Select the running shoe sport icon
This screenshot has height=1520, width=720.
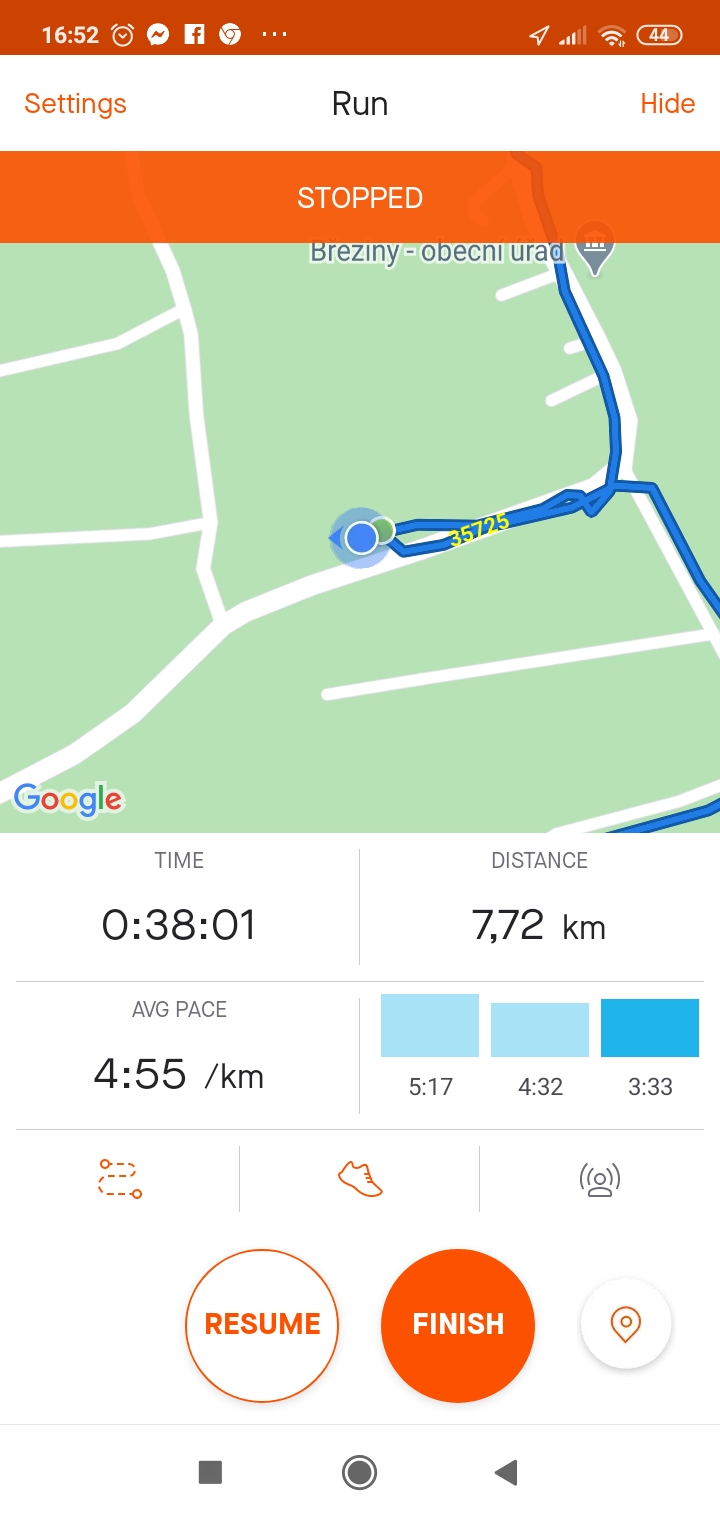[x=360, y=1179]
